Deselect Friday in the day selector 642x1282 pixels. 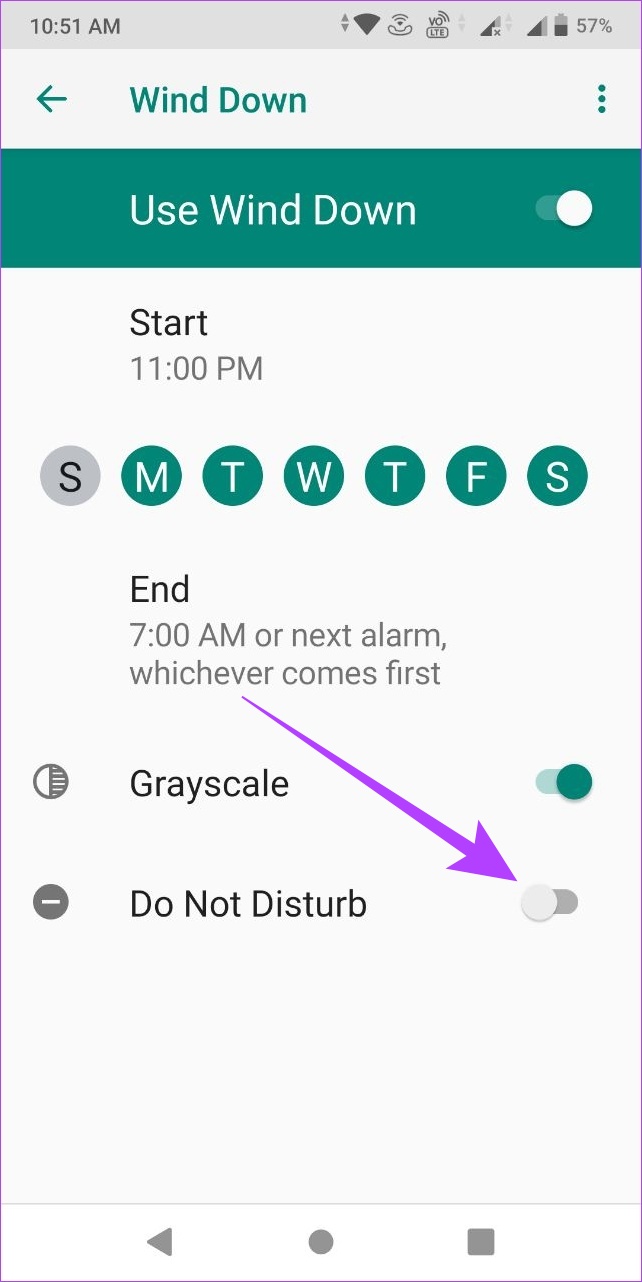tap(476, 476)
